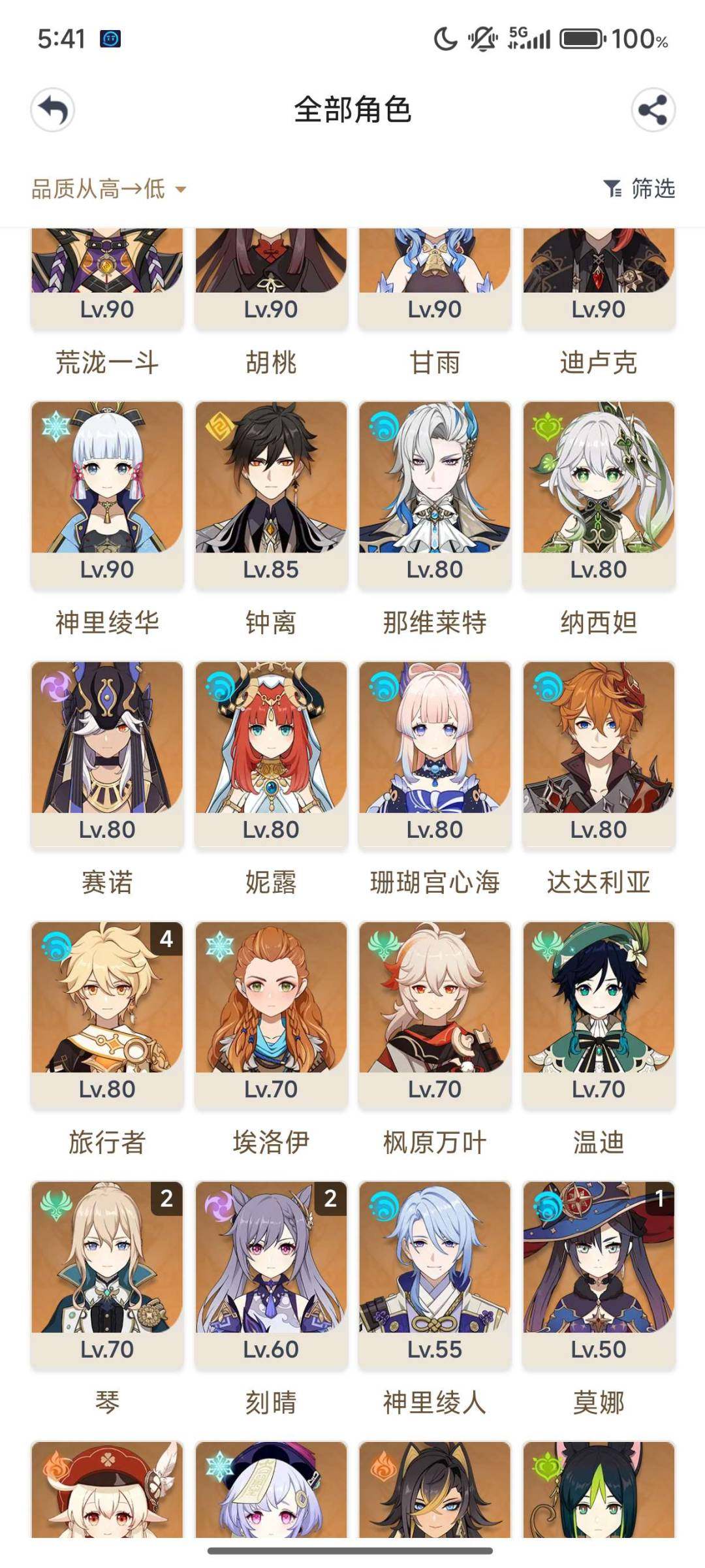Screen dimensions: 705x1568
Task: Share the character list
Action: point(652,110)
